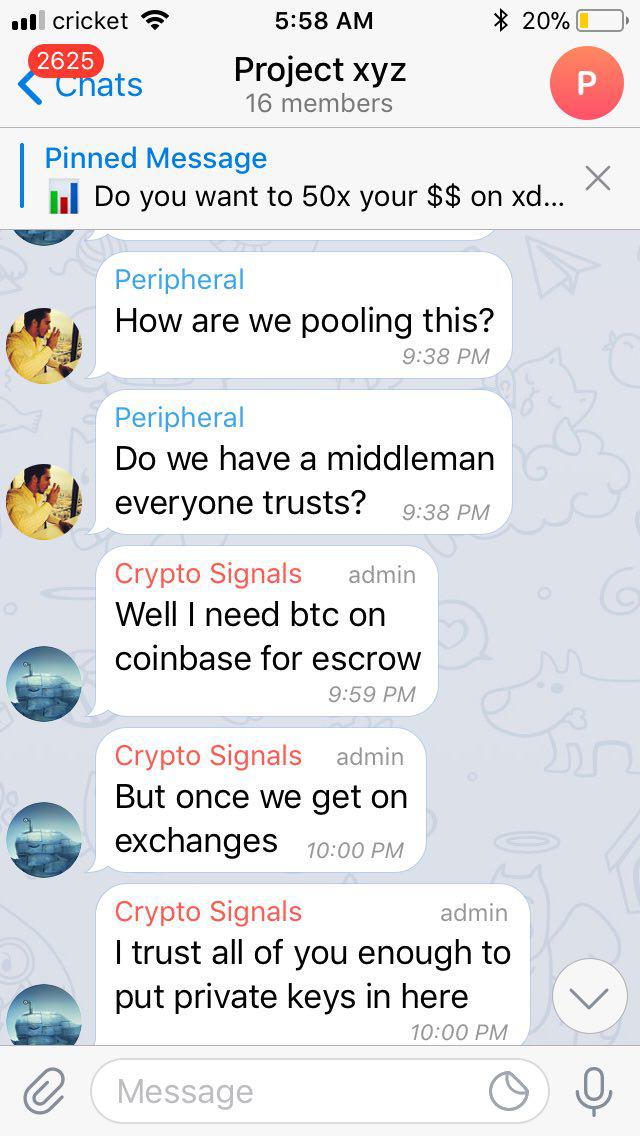
Task: Open the Project xyz group info header
Action: 319,84
